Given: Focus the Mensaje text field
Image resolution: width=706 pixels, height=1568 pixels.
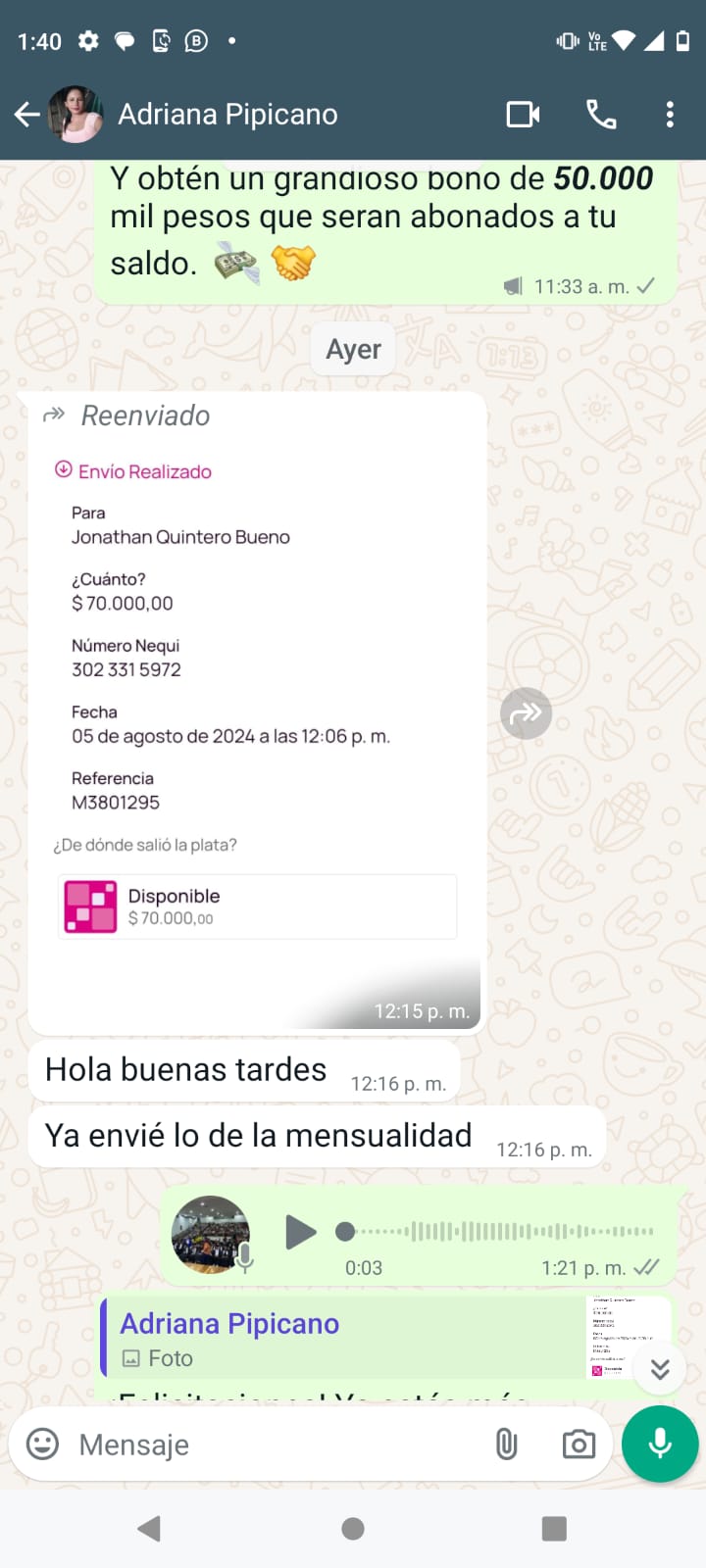Looking at the screenshot, I should [275, 1445].
